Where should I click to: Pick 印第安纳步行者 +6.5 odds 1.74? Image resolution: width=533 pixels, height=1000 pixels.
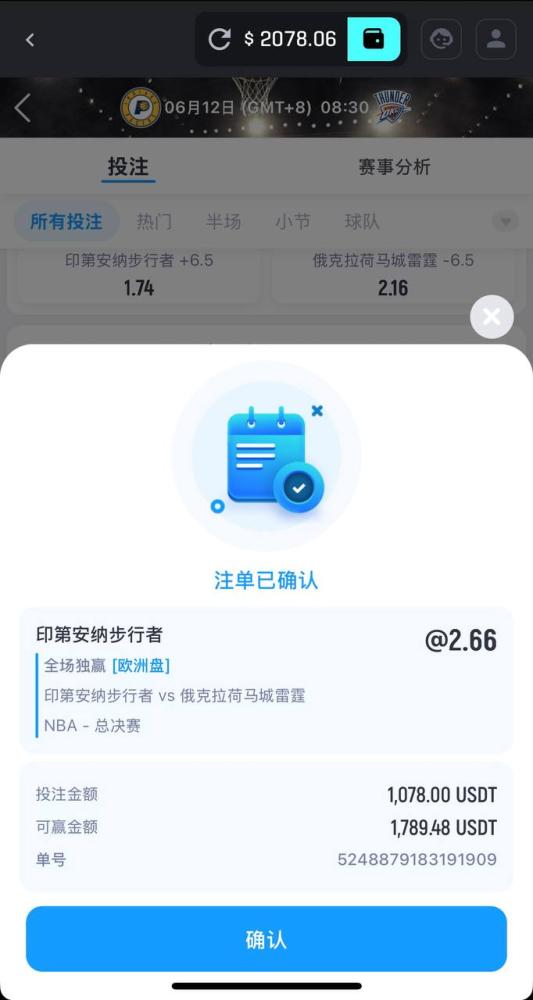point(139,275)
